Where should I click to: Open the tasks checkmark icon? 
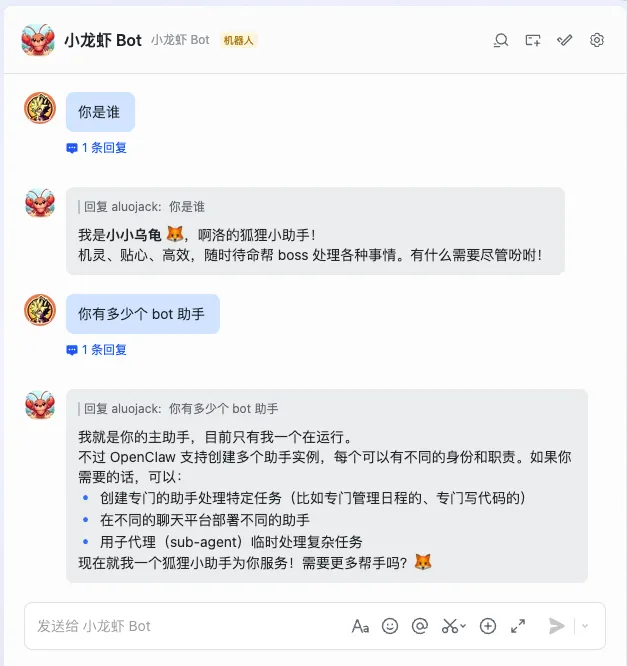(565, 40)
